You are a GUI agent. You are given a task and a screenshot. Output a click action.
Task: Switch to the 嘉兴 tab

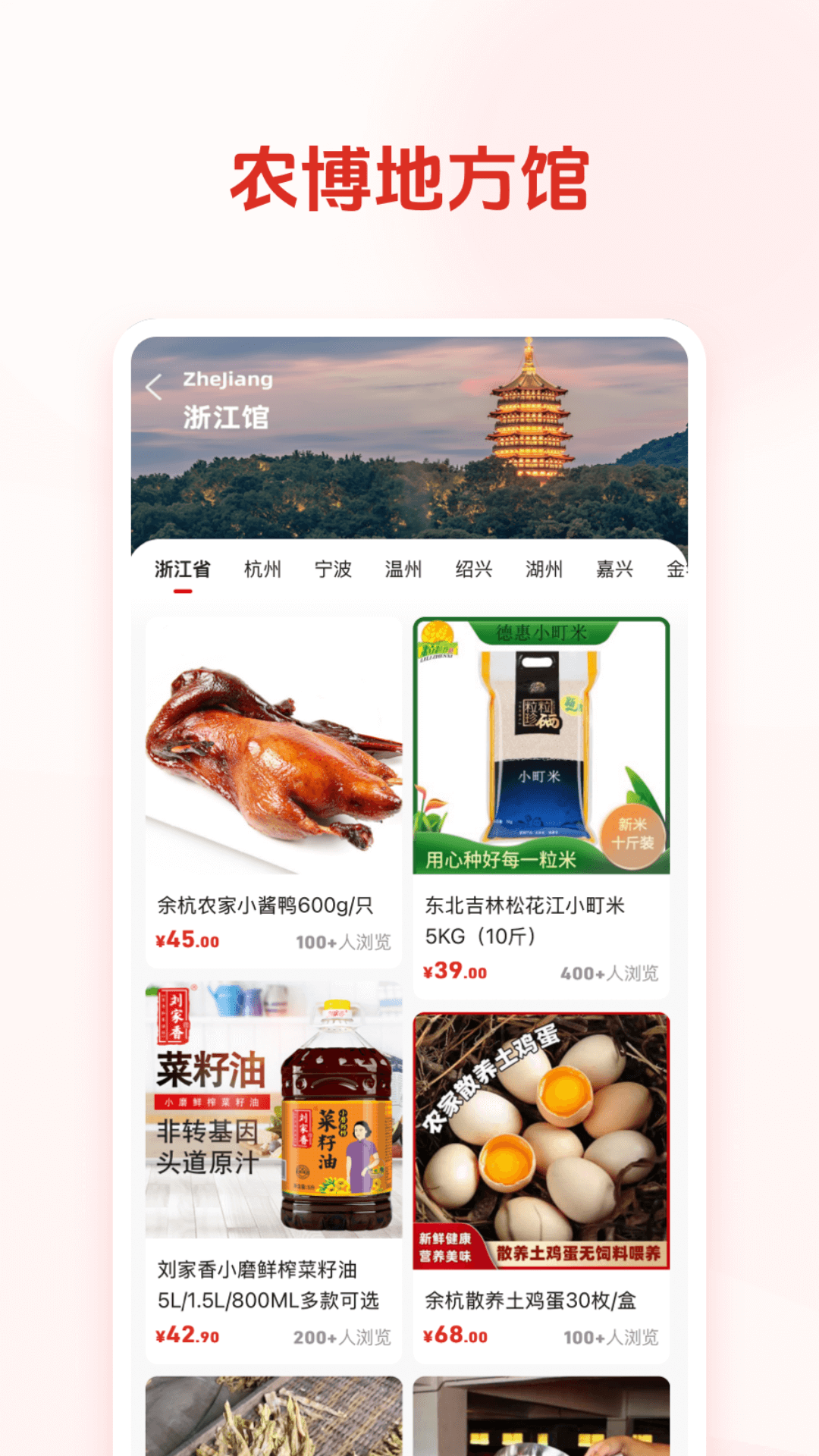[x=614, y=570]
